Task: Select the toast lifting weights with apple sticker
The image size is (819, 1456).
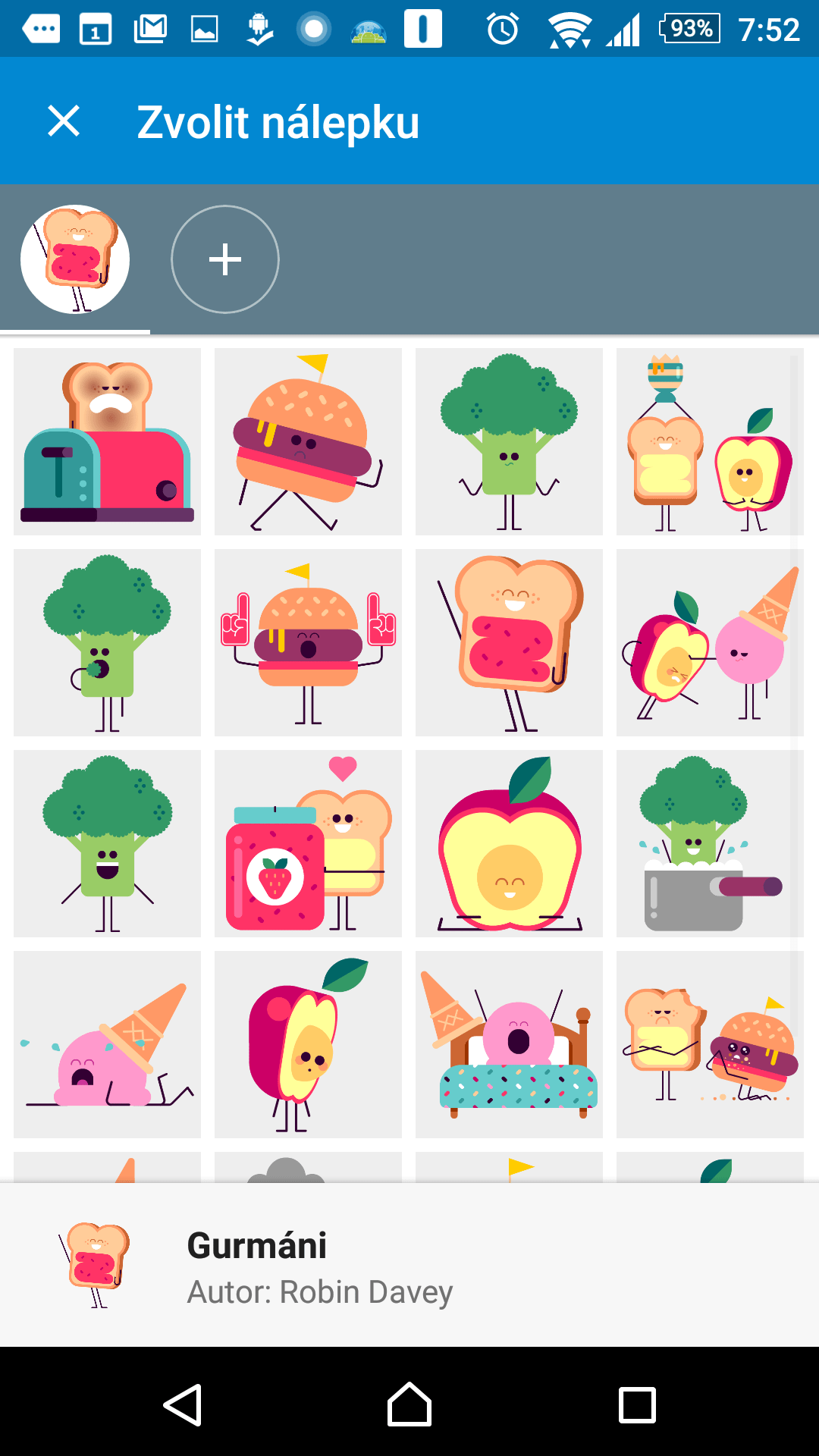Action: [710, 441]
